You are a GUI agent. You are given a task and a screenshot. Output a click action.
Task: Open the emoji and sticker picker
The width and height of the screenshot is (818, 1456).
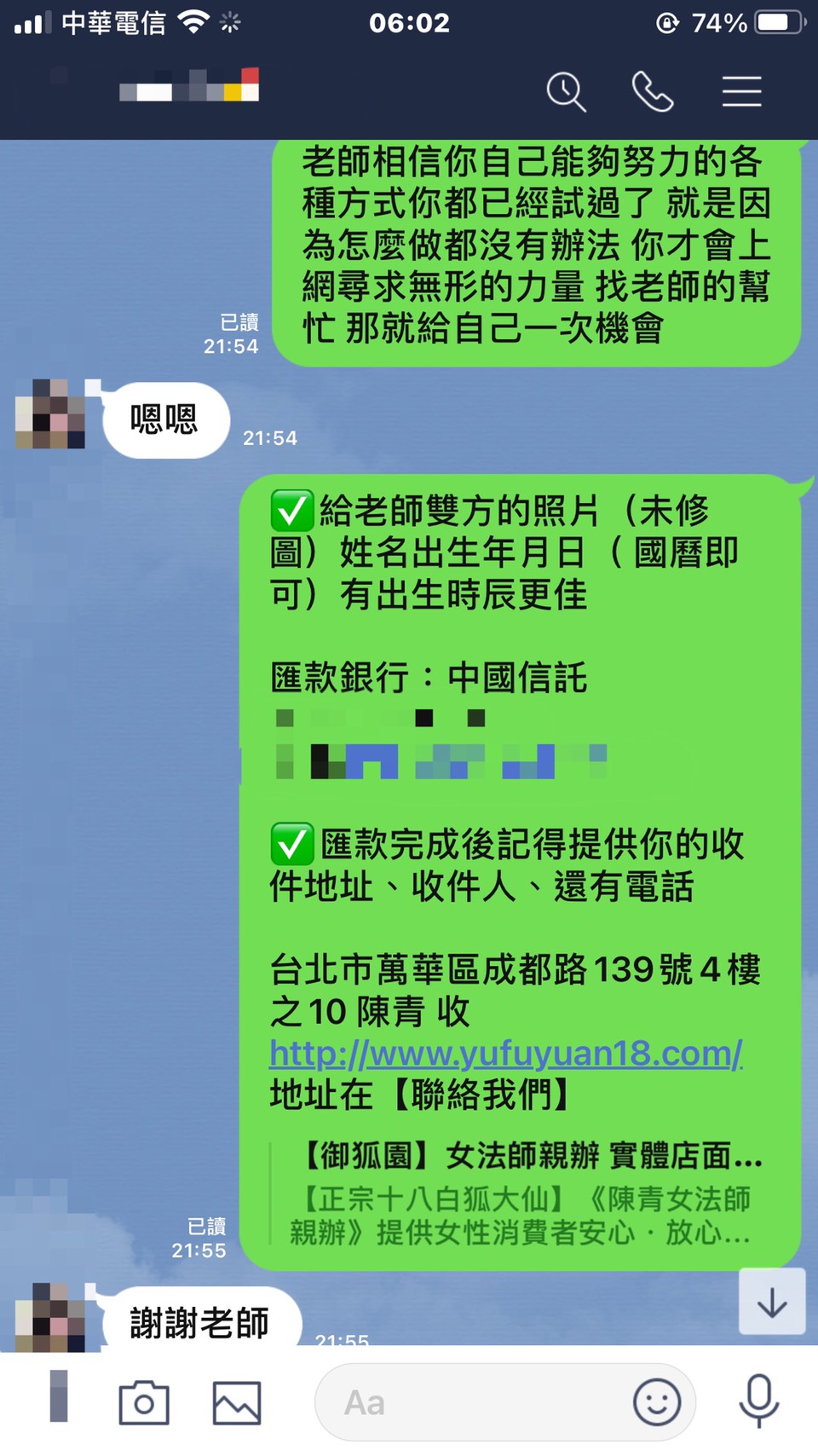tap(657, 1402)
